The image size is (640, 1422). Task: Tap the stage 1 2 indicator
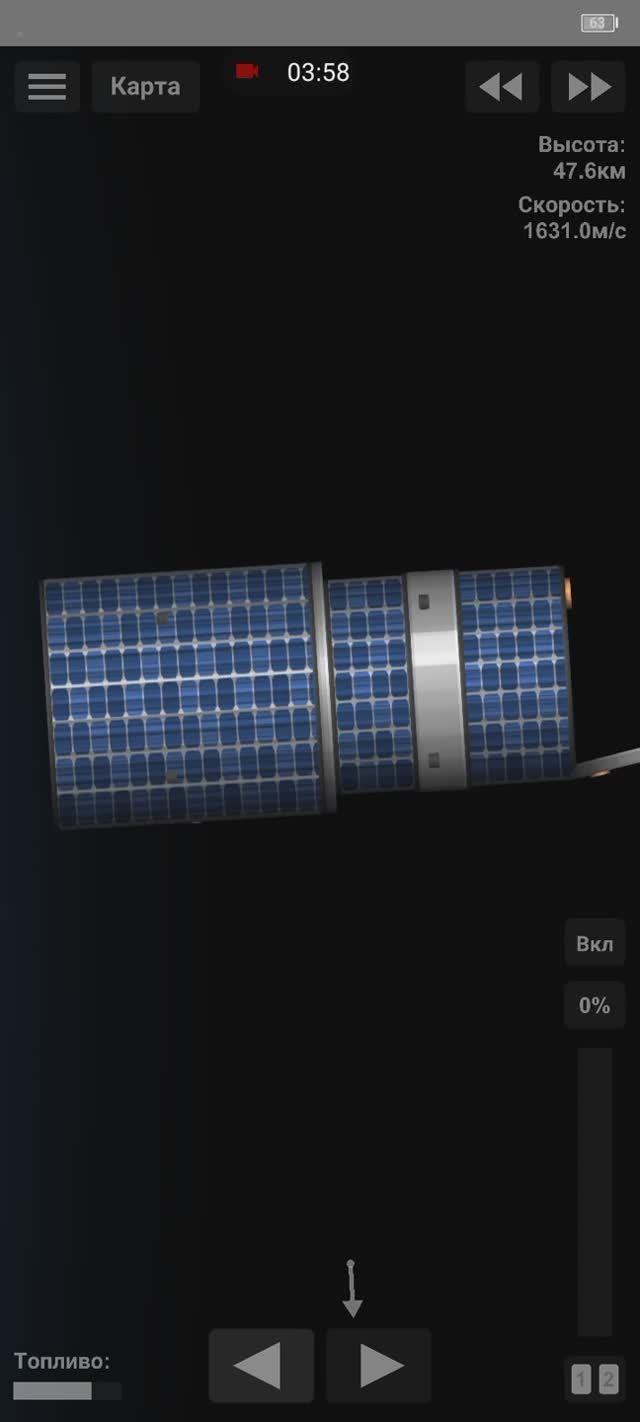595,1381
